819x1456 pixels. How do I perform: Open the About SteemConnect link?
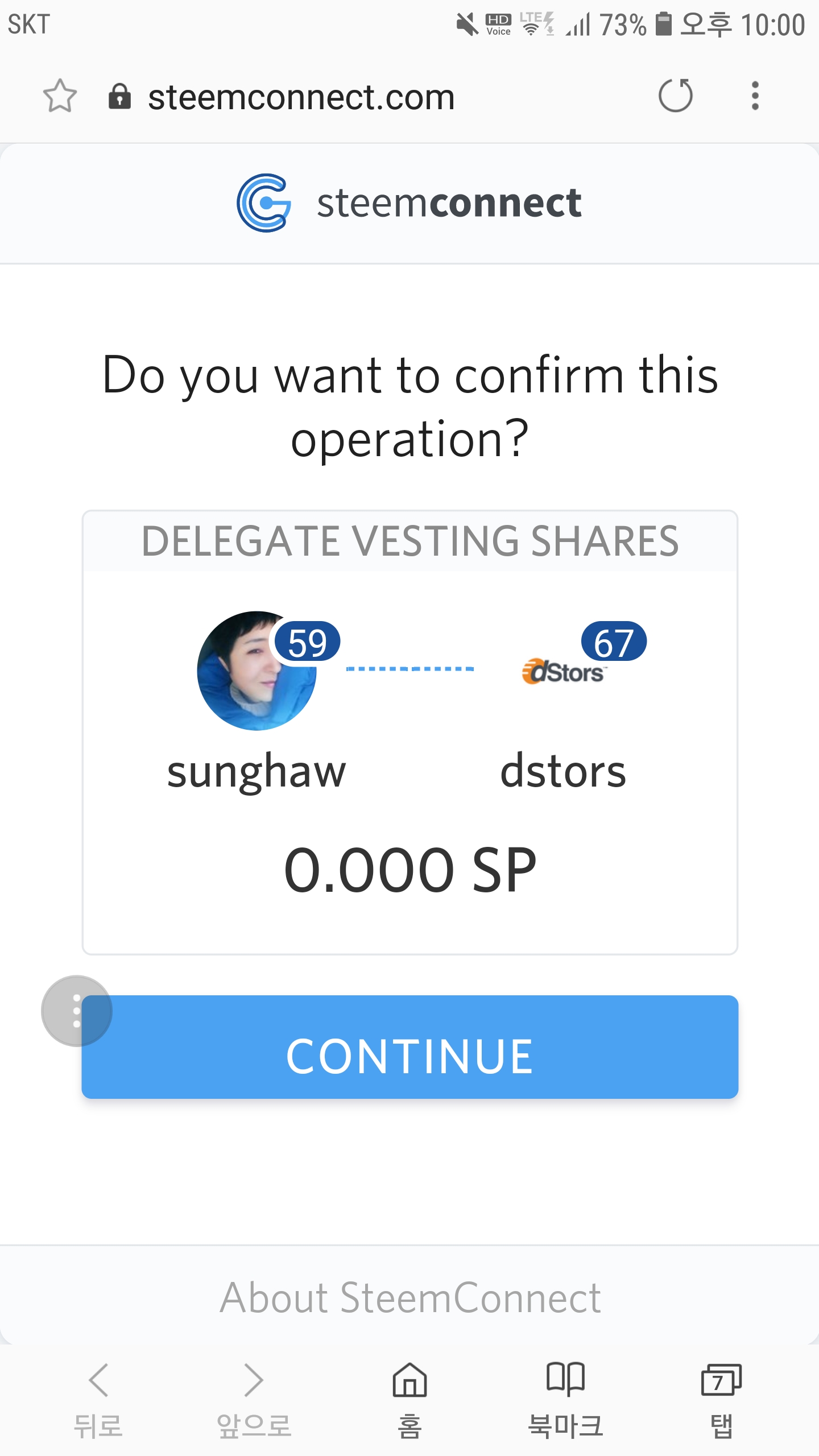coord(409,1298)
